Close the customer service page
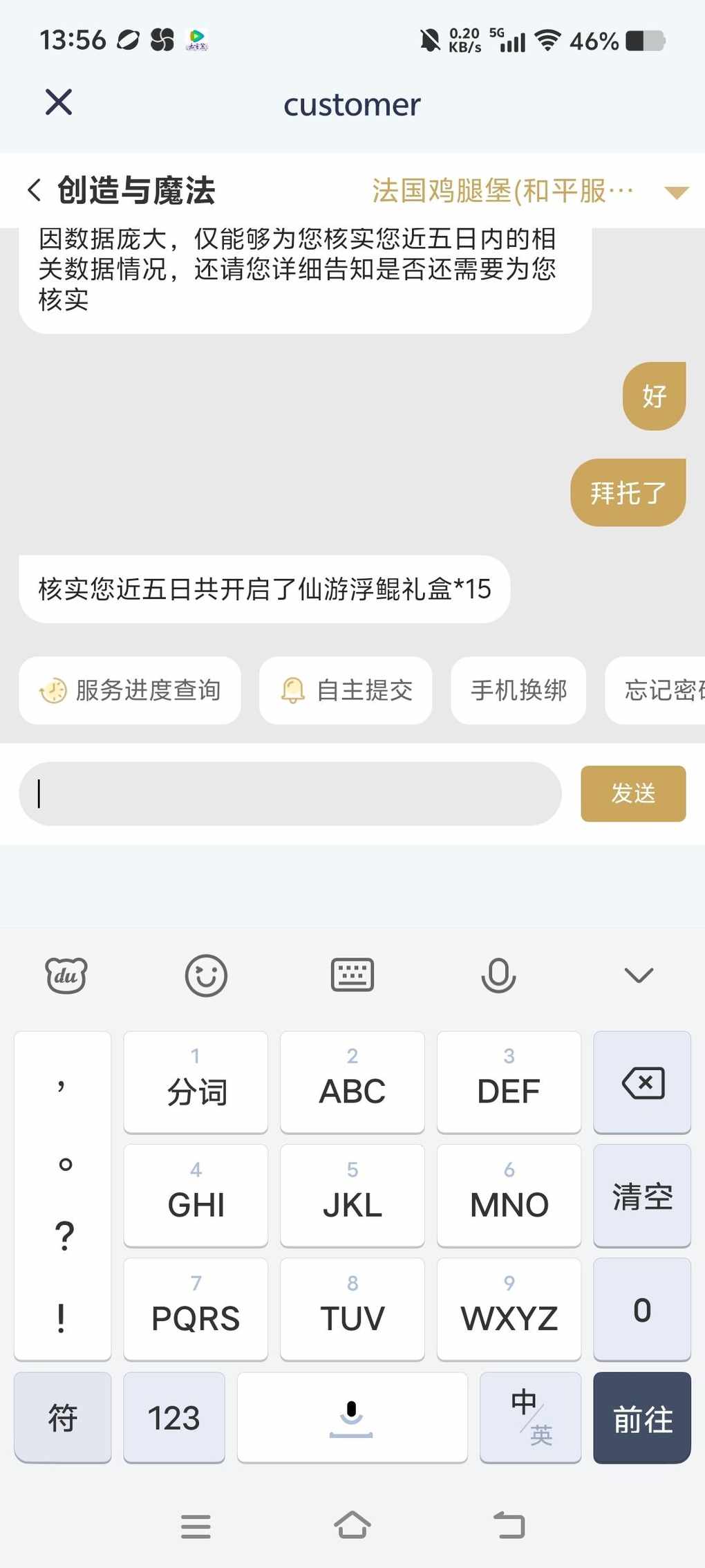 59,102
